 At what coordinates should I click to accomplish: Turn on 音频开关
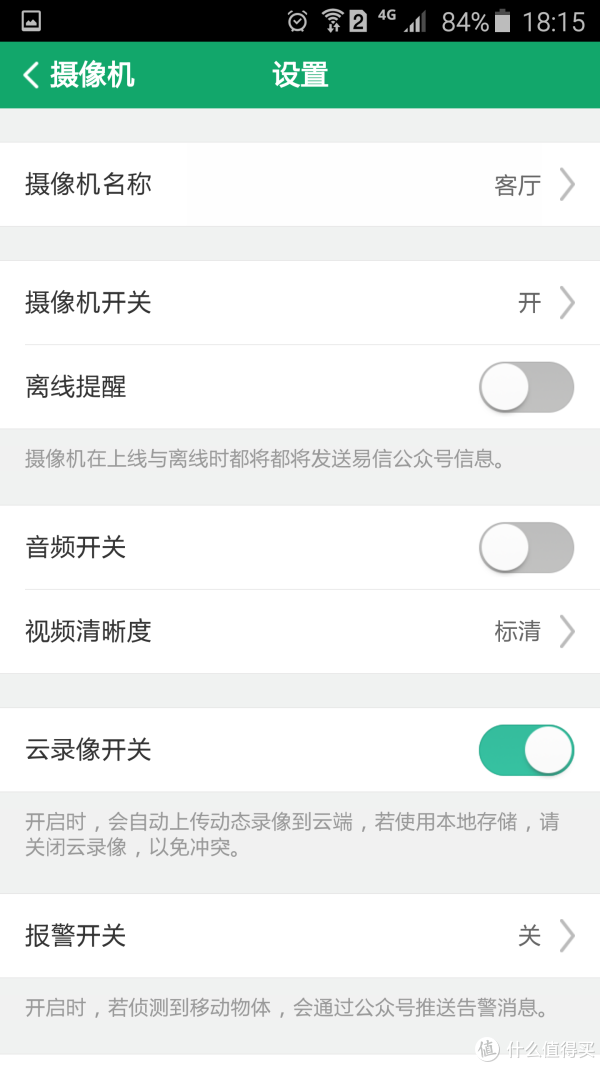click(x=527, y=547)
